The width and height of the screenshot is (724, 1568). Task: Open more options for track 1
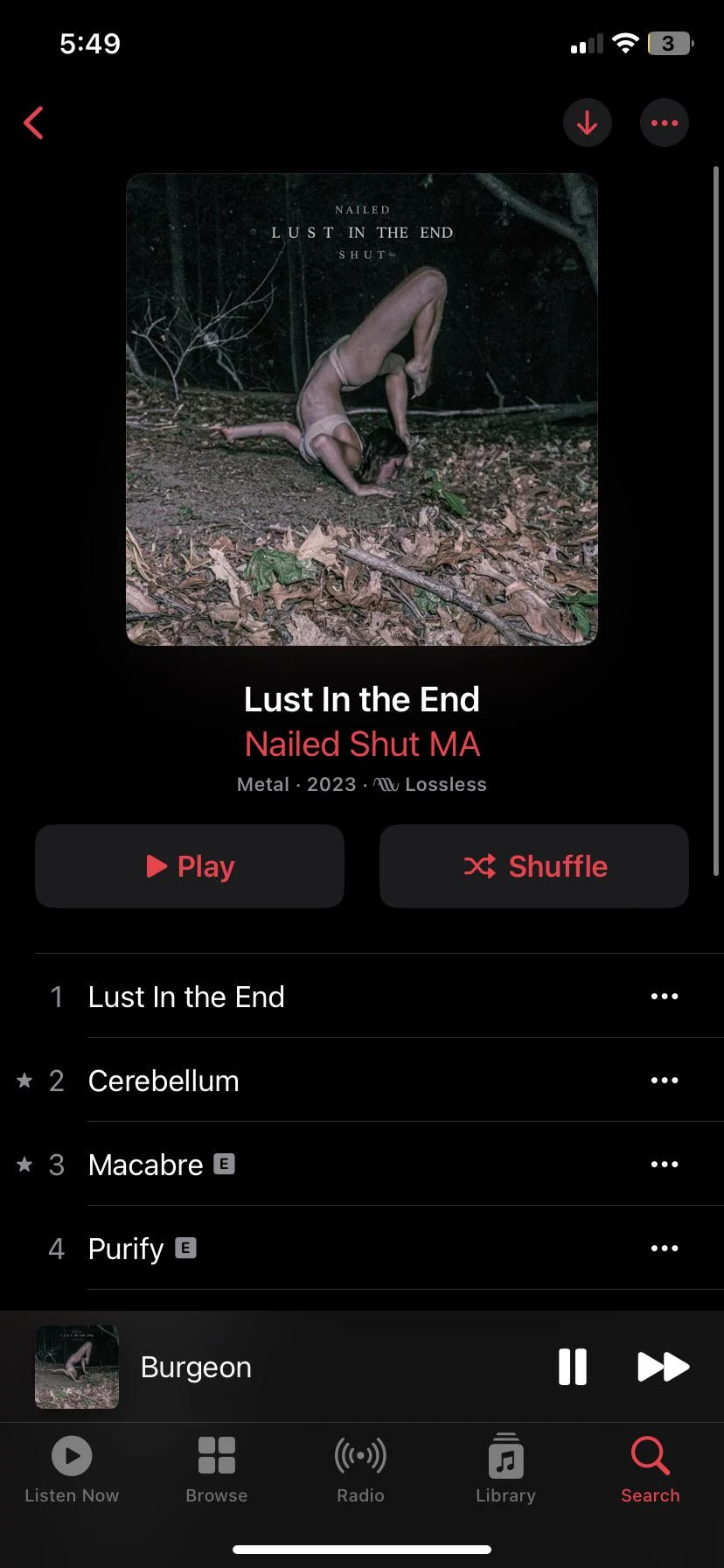click(664, 997)
